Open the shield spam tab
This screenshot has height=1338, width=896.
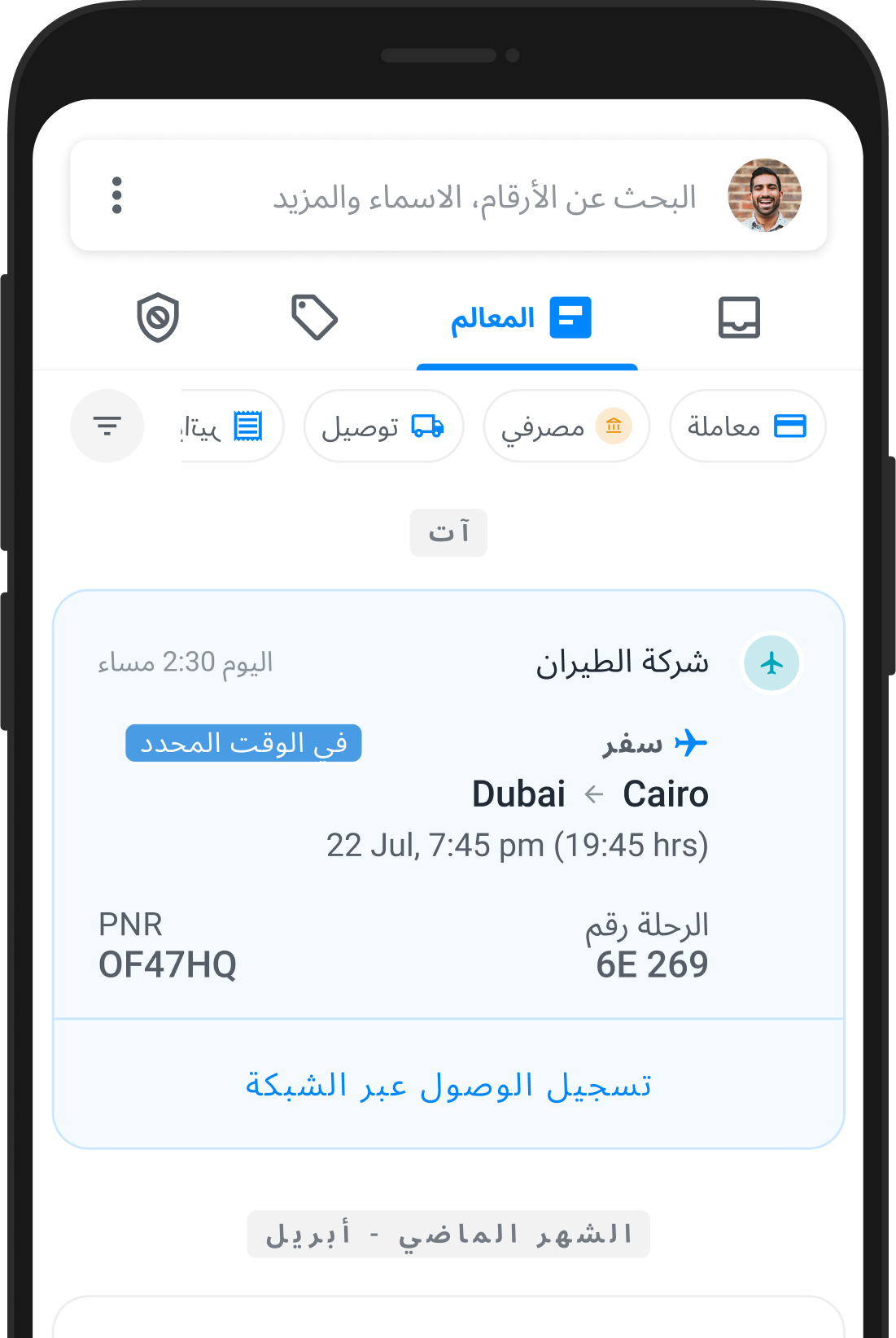[x=158, y=317]
